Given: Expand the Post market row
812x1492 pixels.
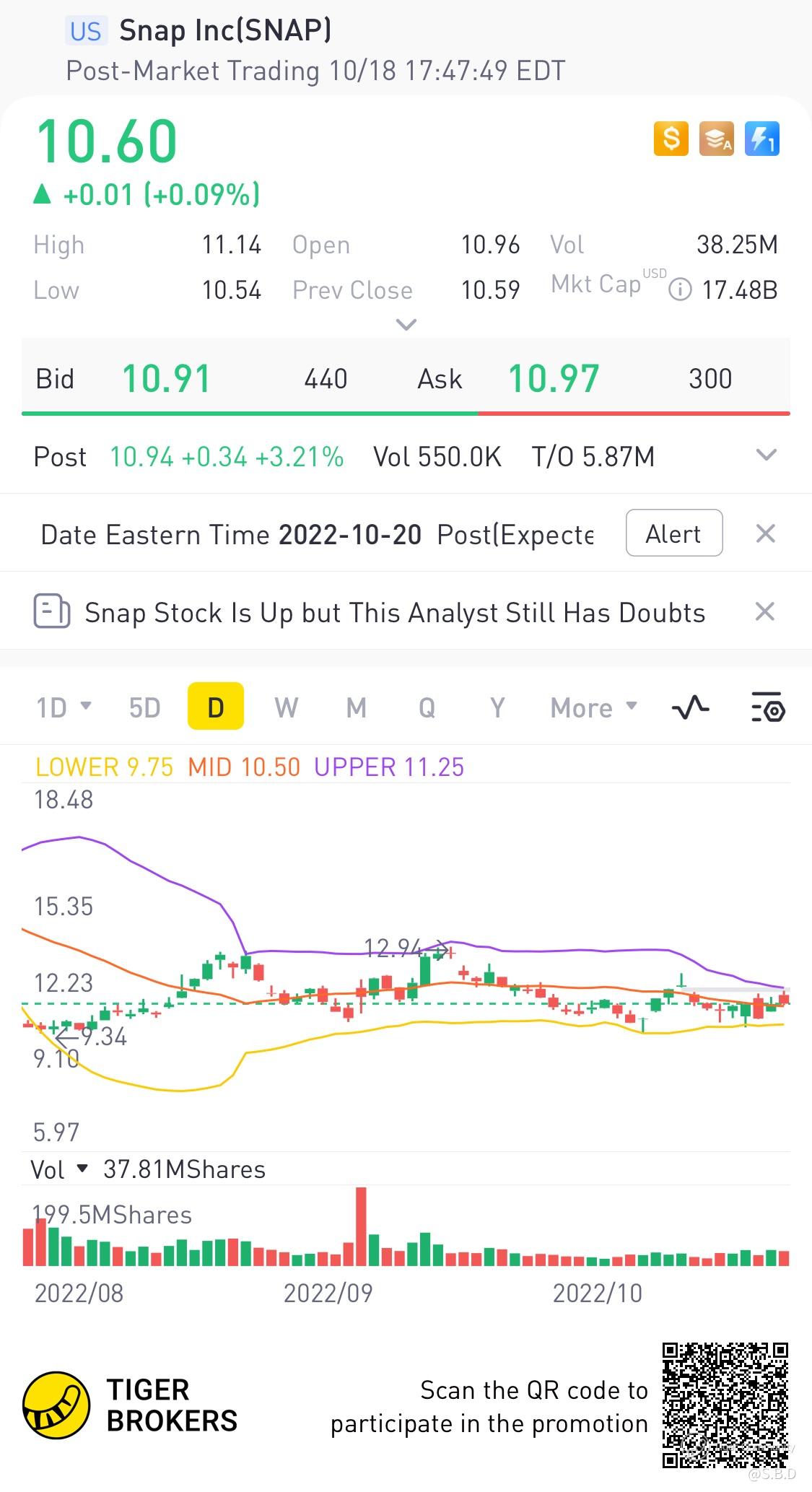Looking at the screenshot, I should point(765,455).
